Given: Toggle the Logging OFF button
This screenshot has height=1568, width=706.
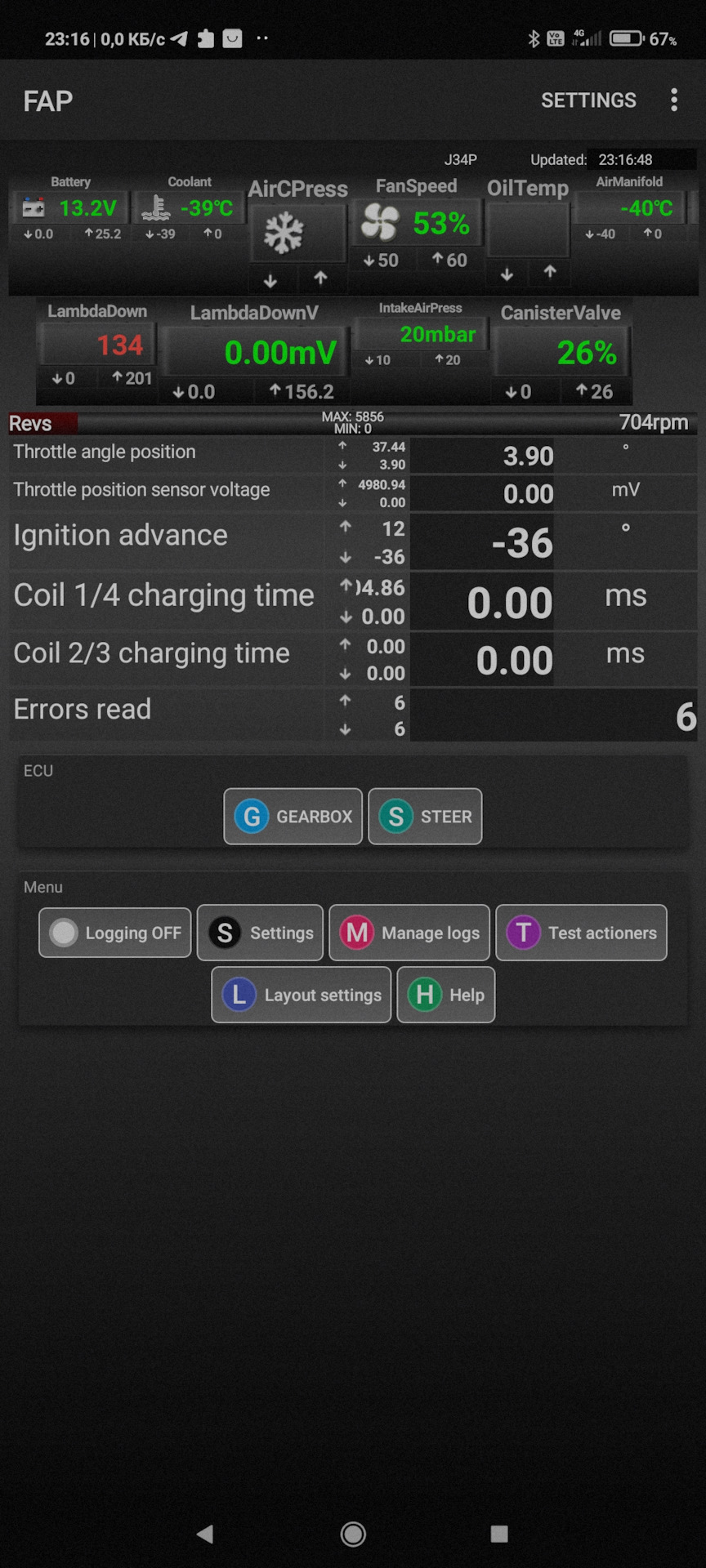Looking at the screenshot, I should [115, 933].
